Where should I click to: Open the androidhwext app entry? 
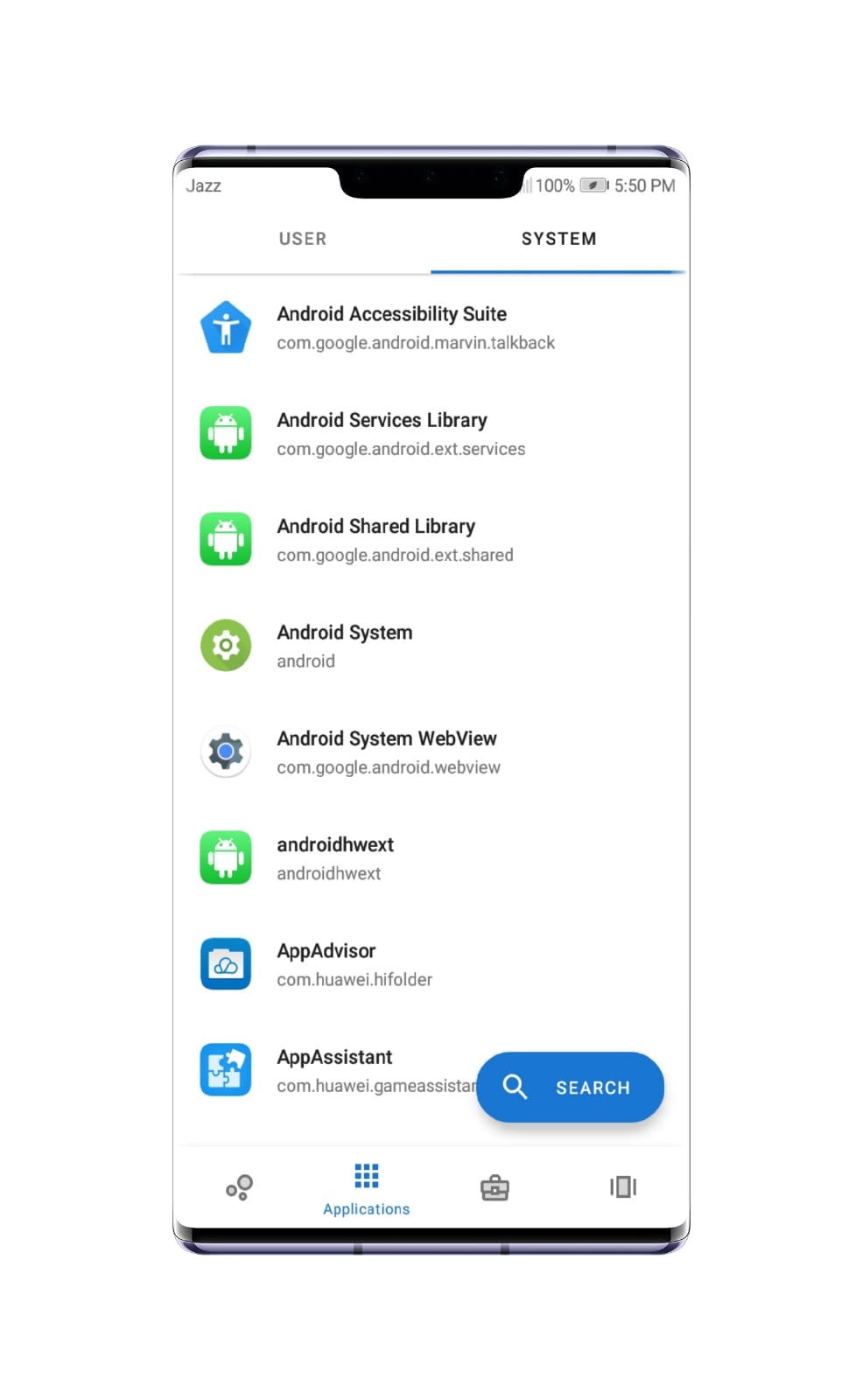point(431,858)
